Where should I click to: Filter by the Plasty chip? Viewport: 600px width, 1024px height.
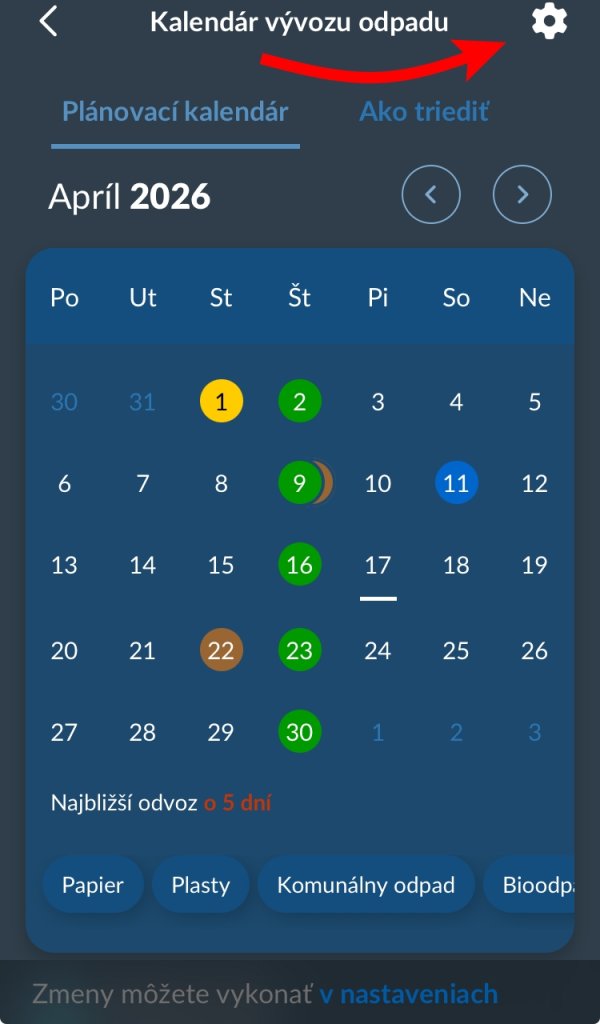coord(200,885)
